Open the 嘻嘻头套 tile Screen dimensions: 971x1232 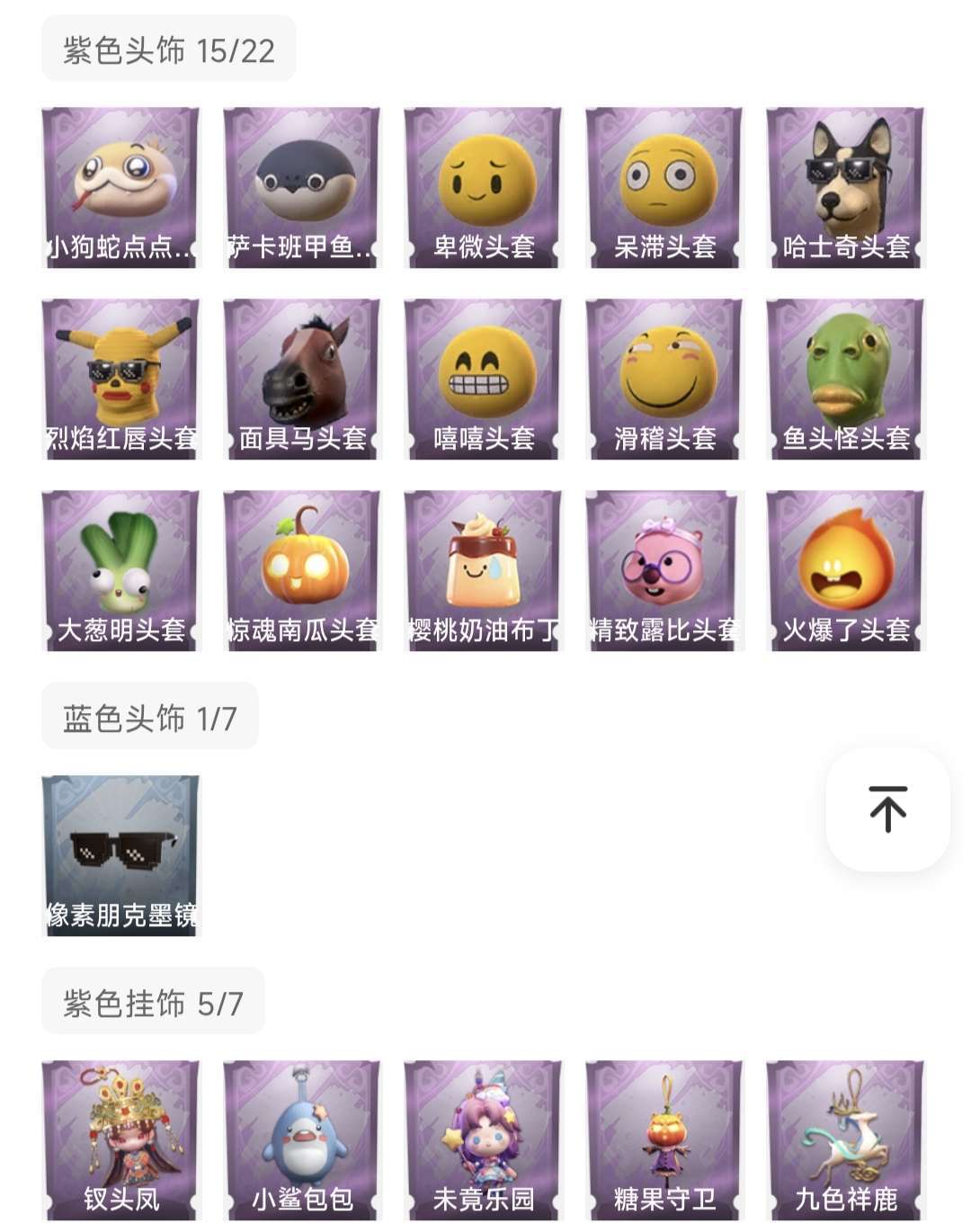tap(484, 379)
